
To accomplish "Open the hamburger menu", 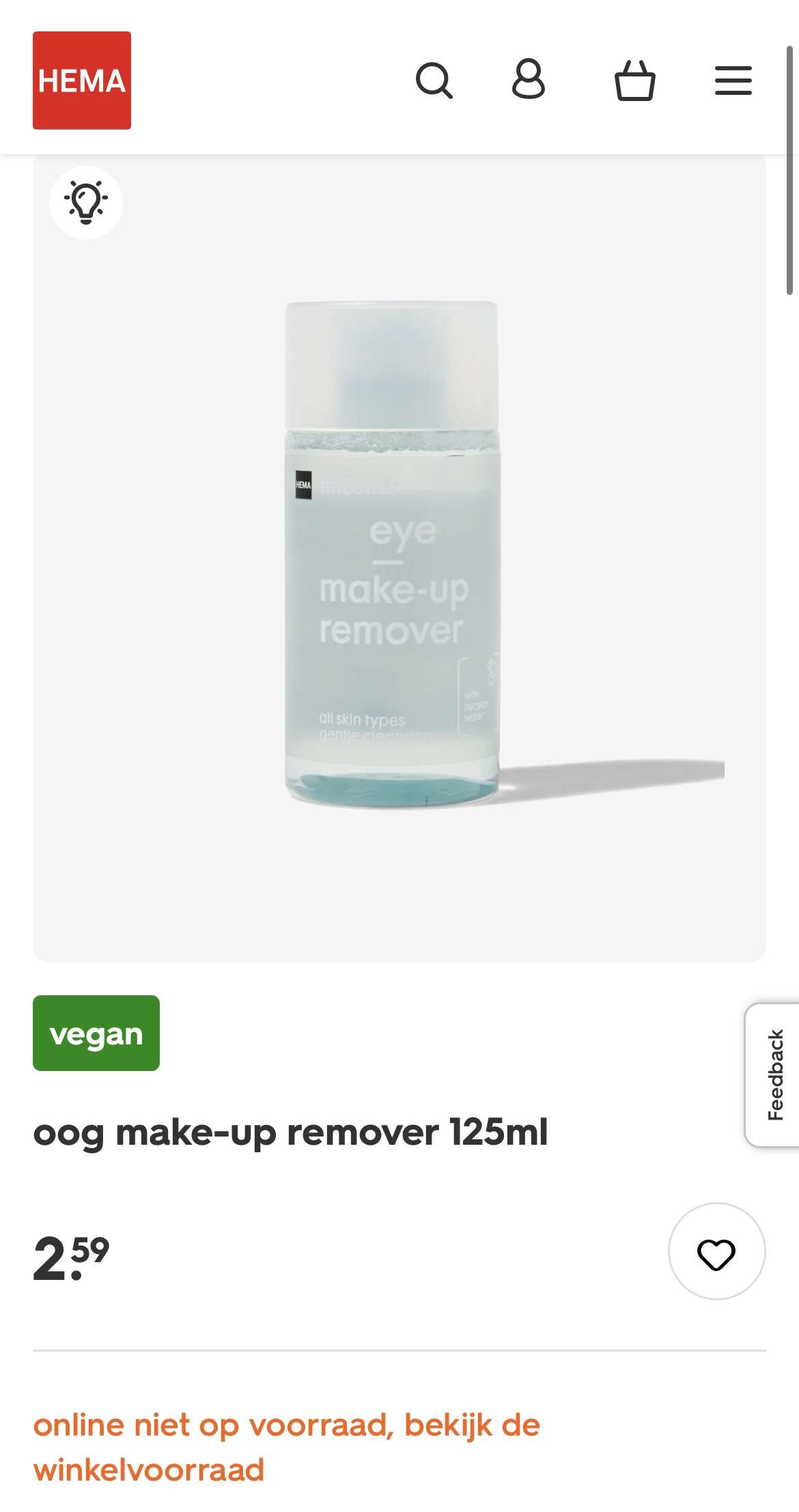I will point(733,81).
